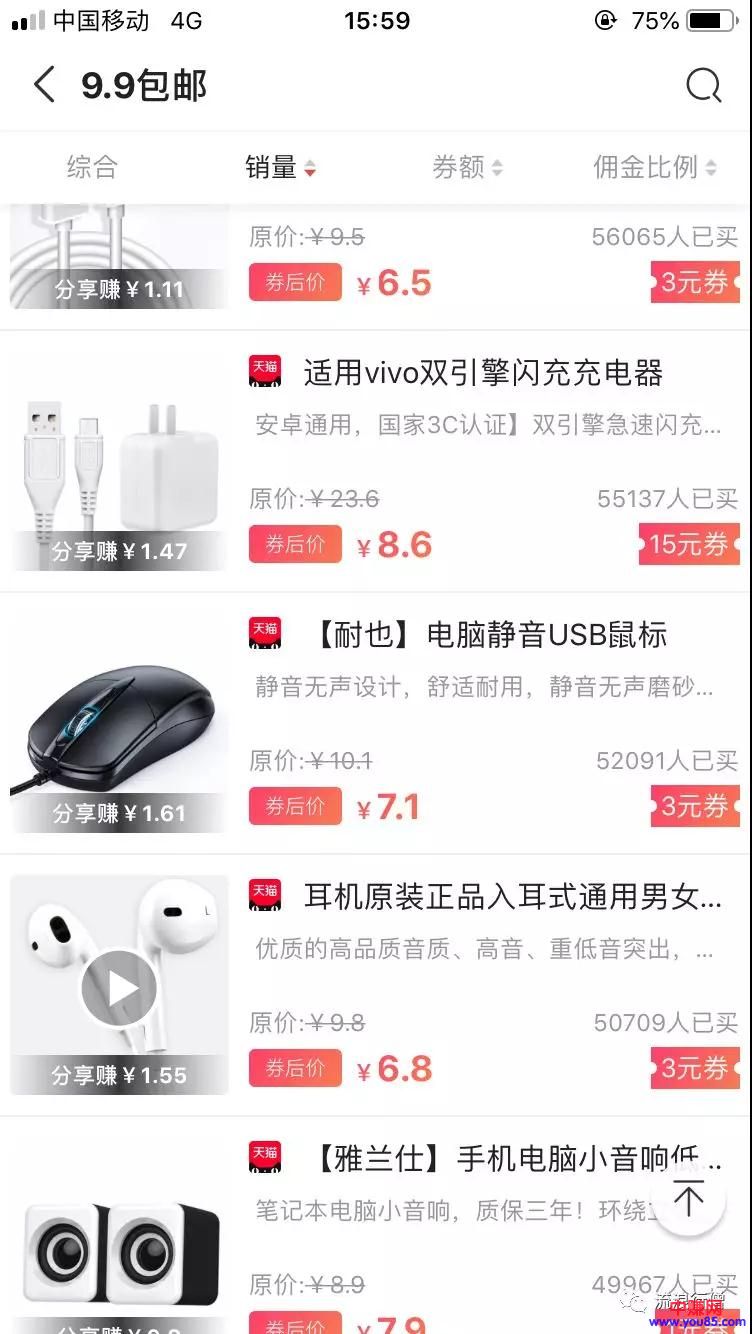The width and height of the screenshot is (752, 1334).
Task: Share the vivo charger to earn ¥1.47
Action: click(119, 551)
